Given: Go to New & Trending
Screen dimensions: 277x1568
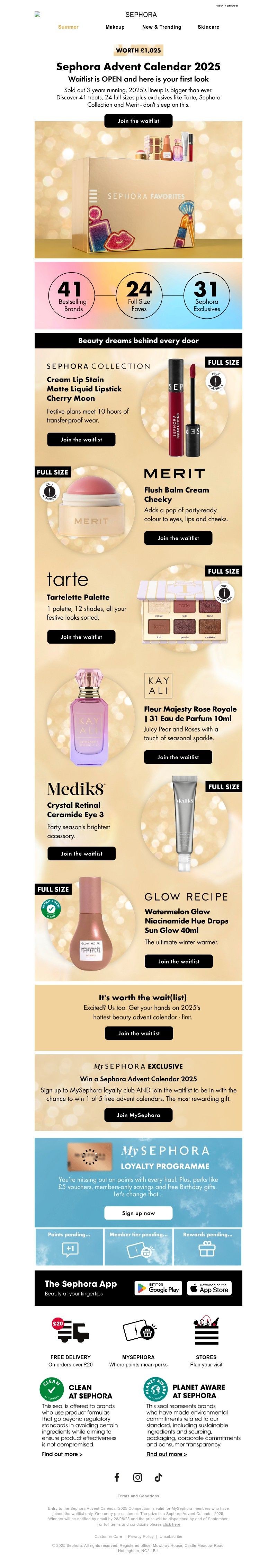Looking at the screenshot, I should (161, 27).
